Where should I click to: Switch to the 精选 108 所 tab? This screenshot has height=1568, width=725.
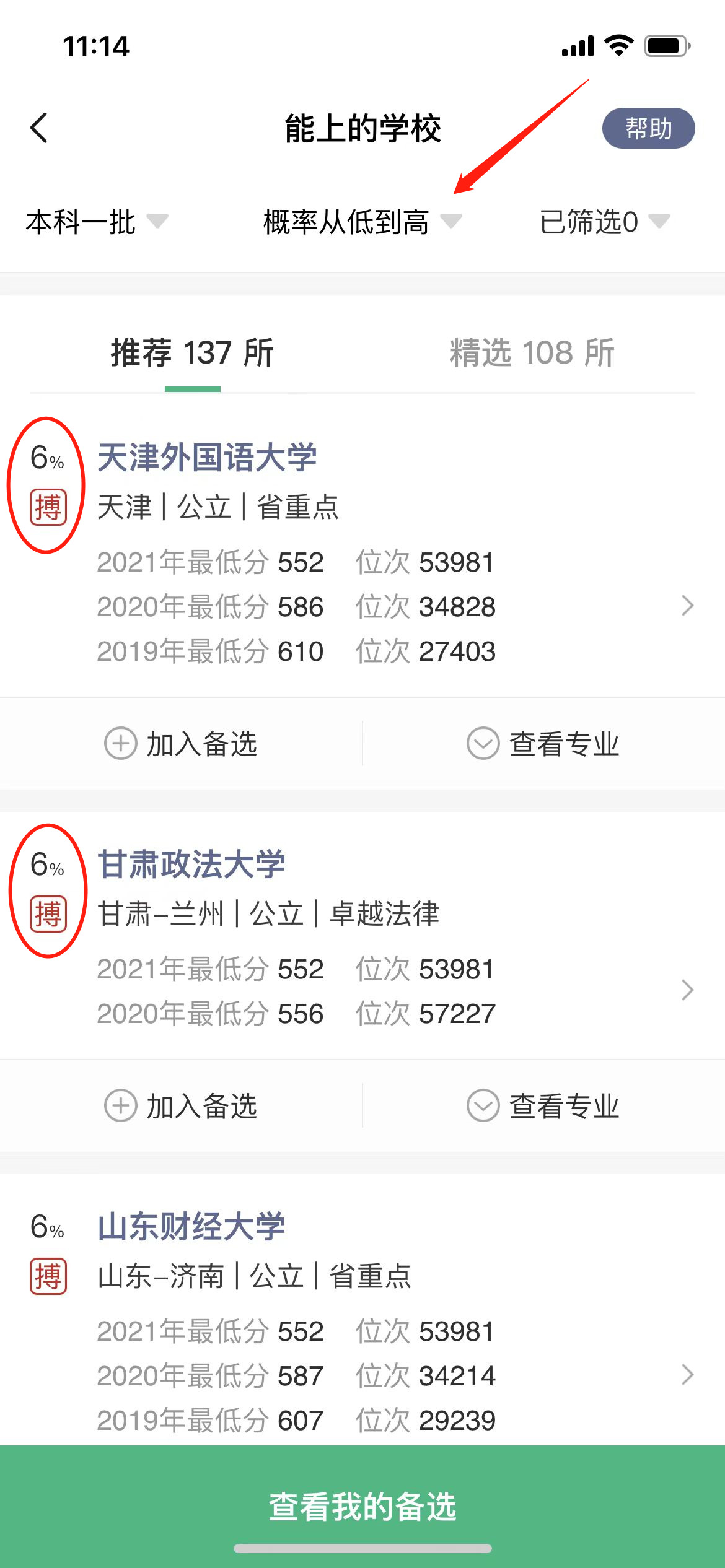tap(532, 353)
